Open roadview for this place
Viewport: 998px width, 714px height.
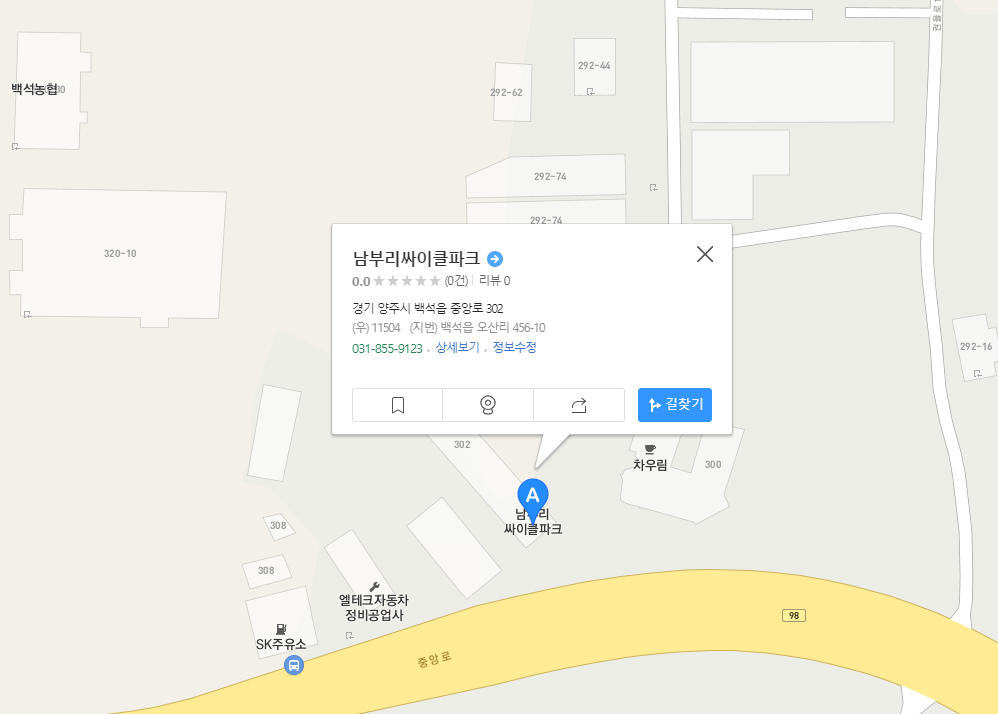488,405
